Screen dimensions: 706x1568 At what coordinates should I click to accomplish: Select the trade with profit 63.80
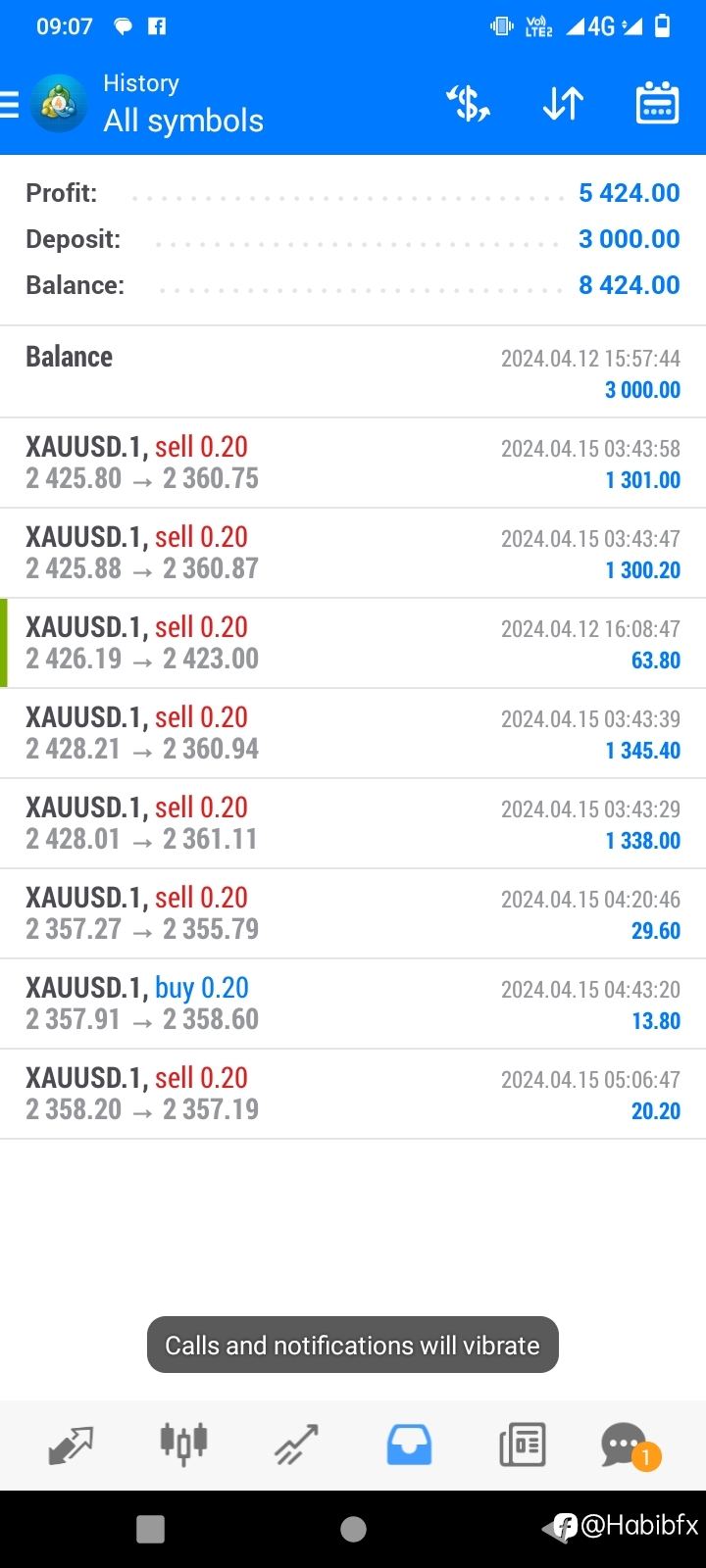tap(353, 643)
